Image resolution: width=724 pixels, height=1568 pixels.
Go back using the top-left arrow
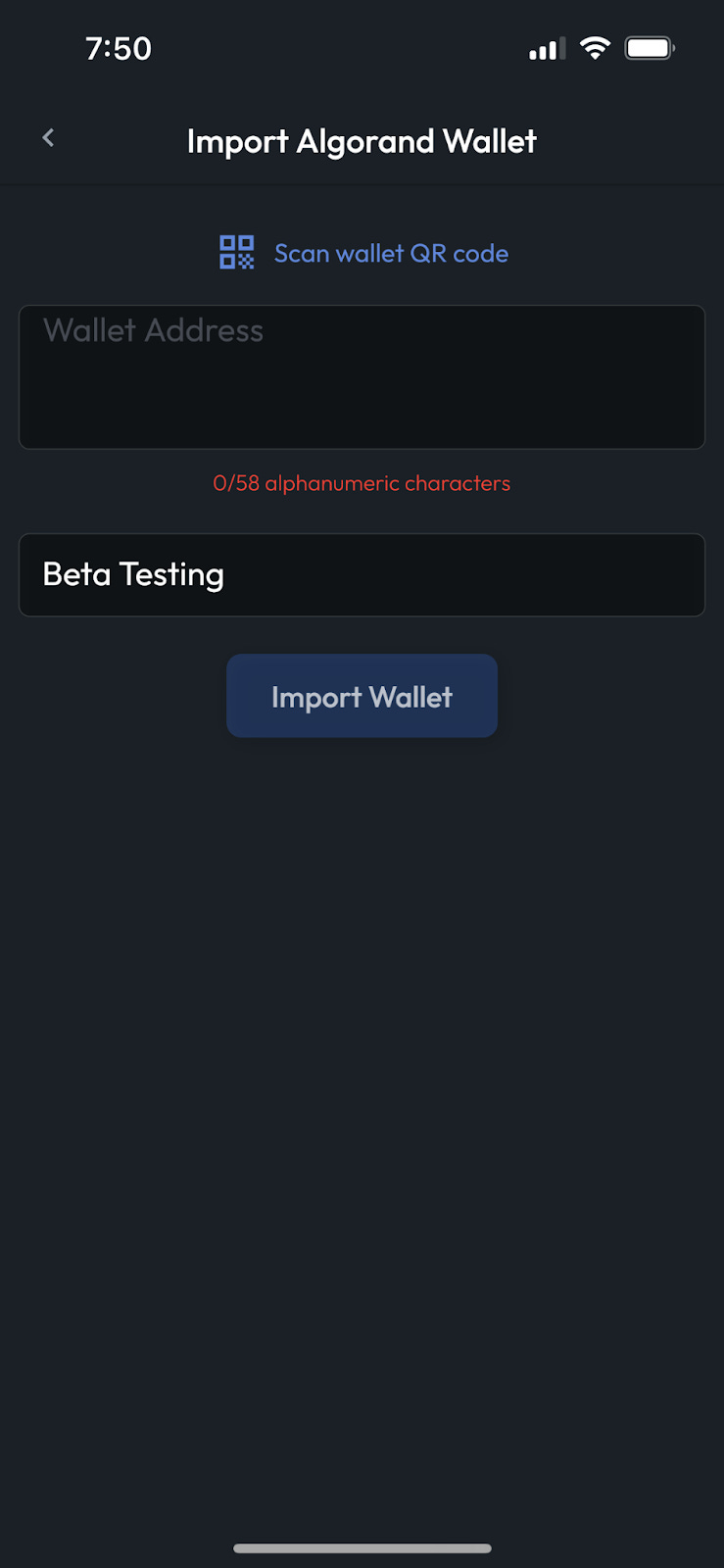(48, 138)
